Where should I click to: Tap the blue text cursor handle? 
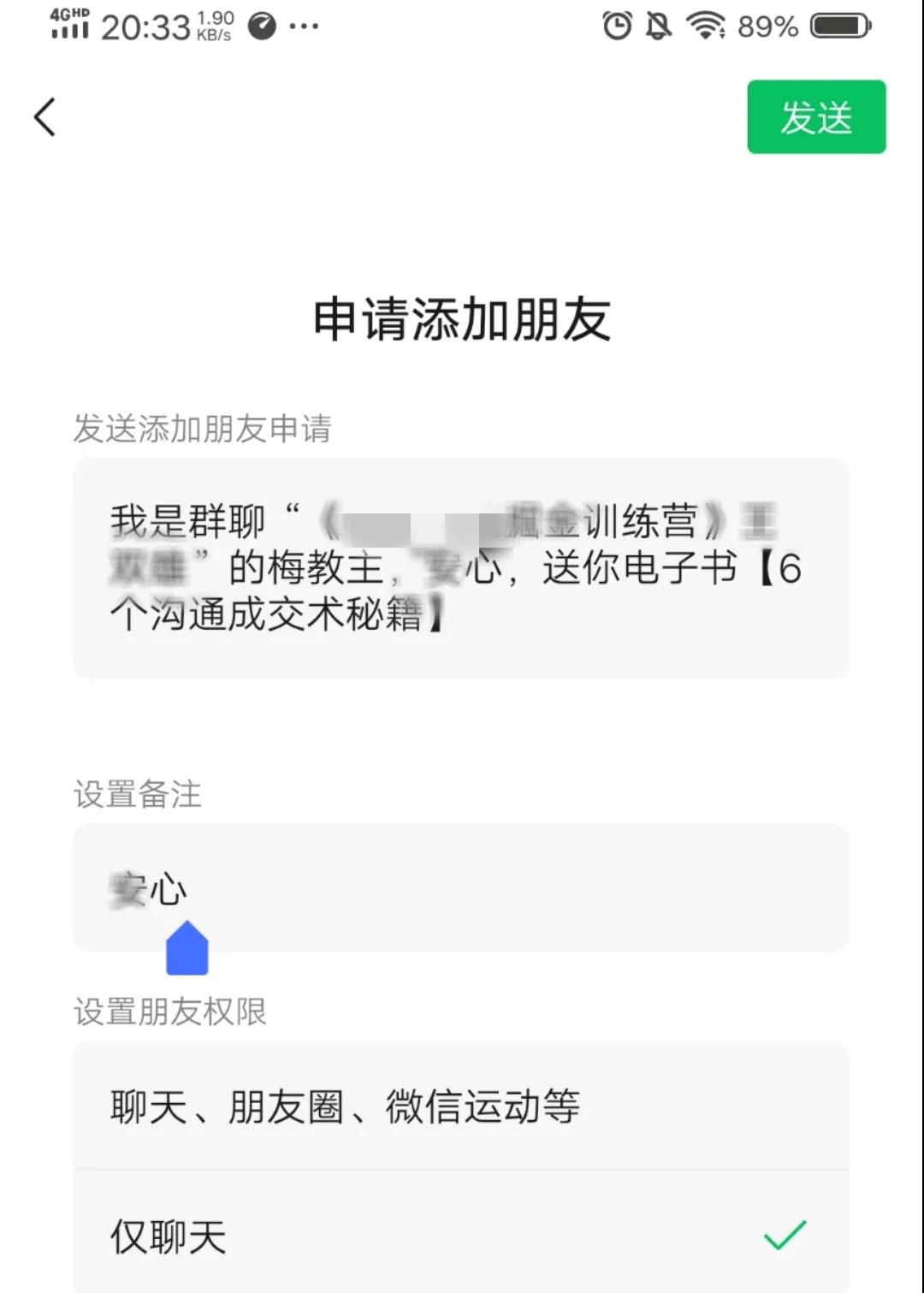click(x=187, y=952)
